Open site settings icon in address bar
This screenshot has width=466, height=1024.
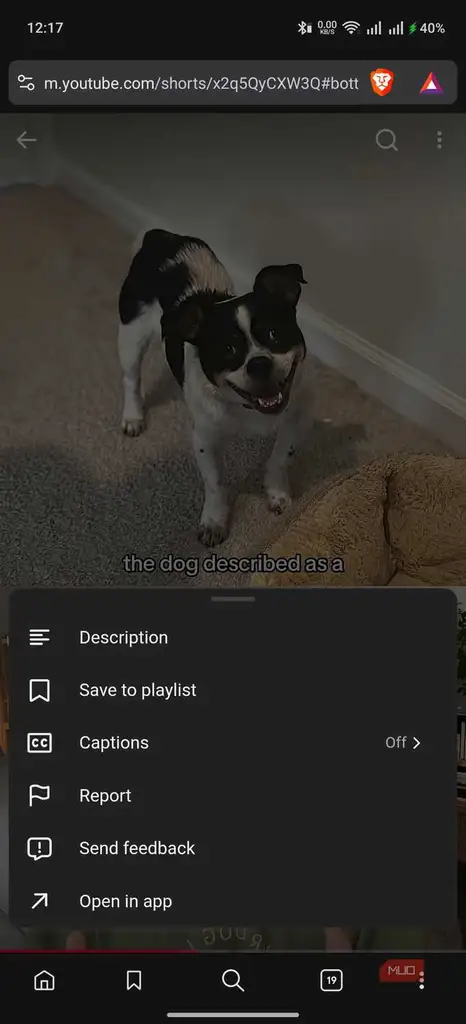pyautogui.click(x=26, y=83)
